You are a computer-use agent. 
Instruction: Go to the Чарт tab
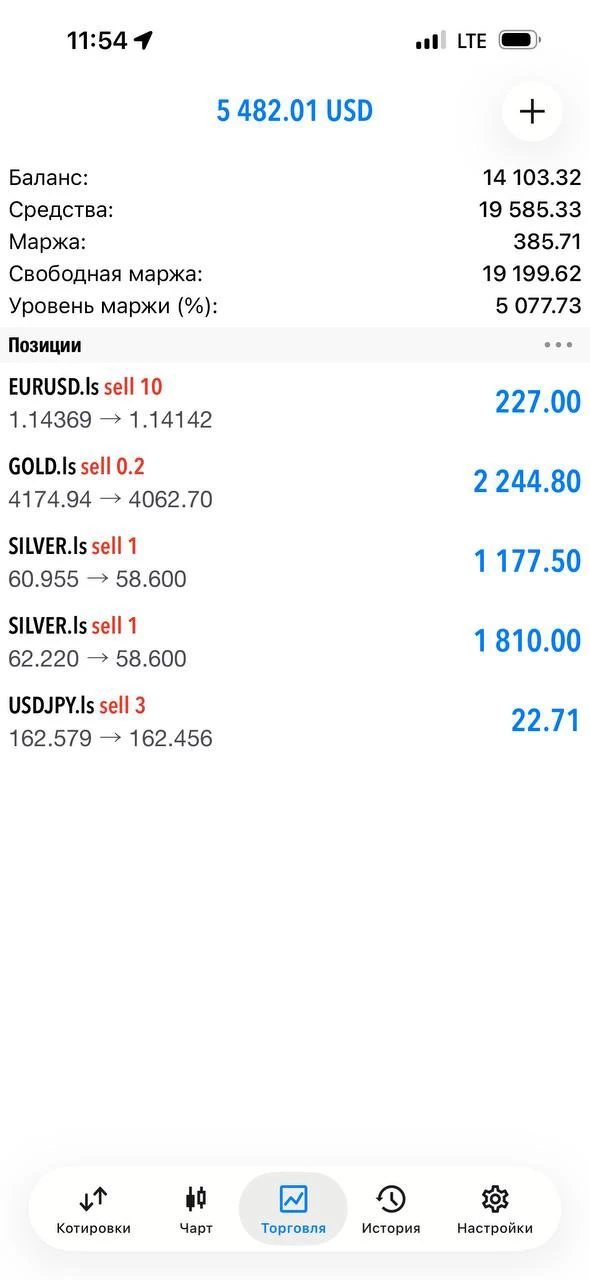[x=196, y=1209]
